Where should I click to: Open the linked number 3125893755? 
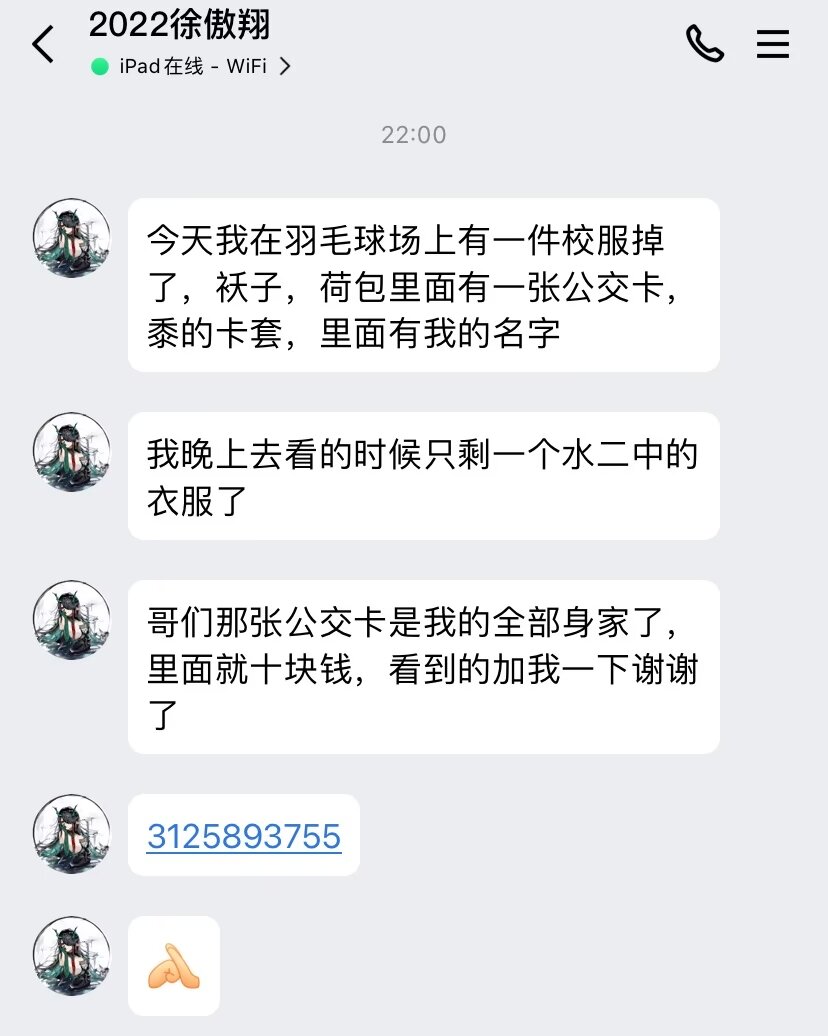point(244,836)
